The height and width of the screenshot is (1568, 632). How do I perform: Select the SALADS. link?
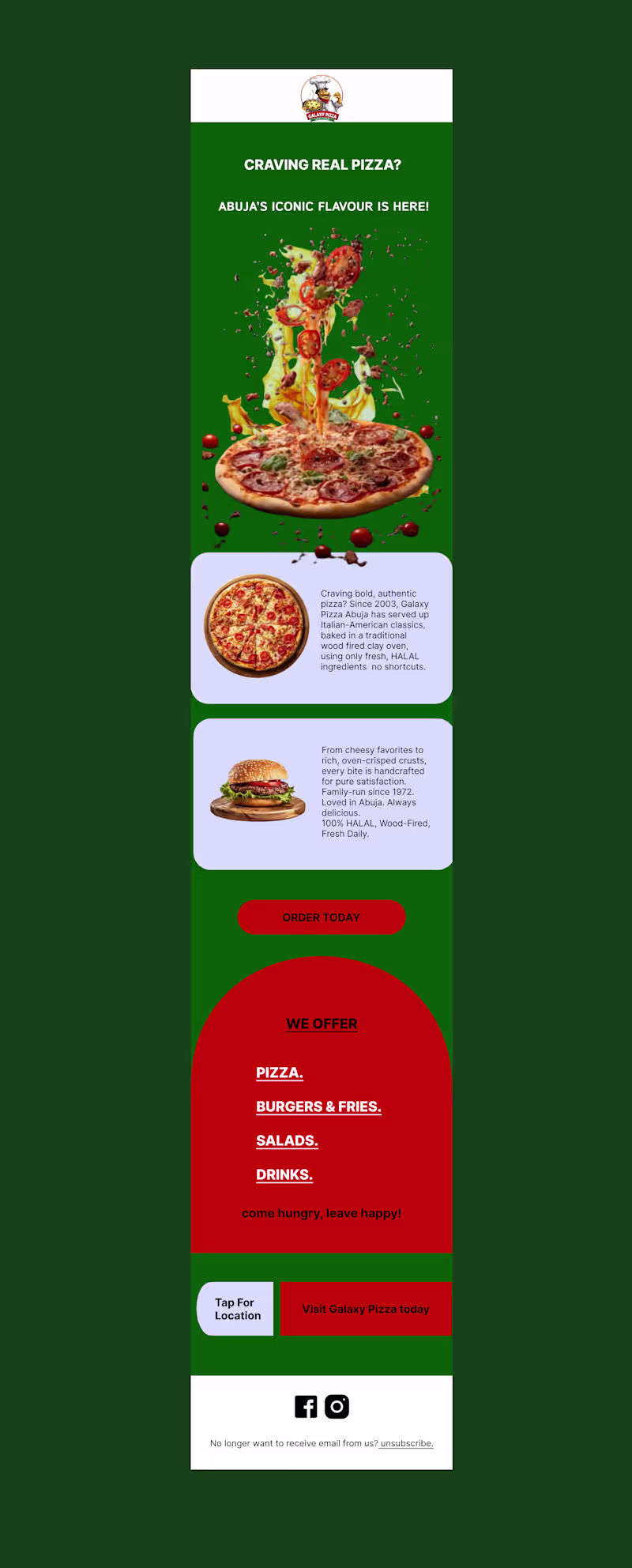[x=287, y=1140]
